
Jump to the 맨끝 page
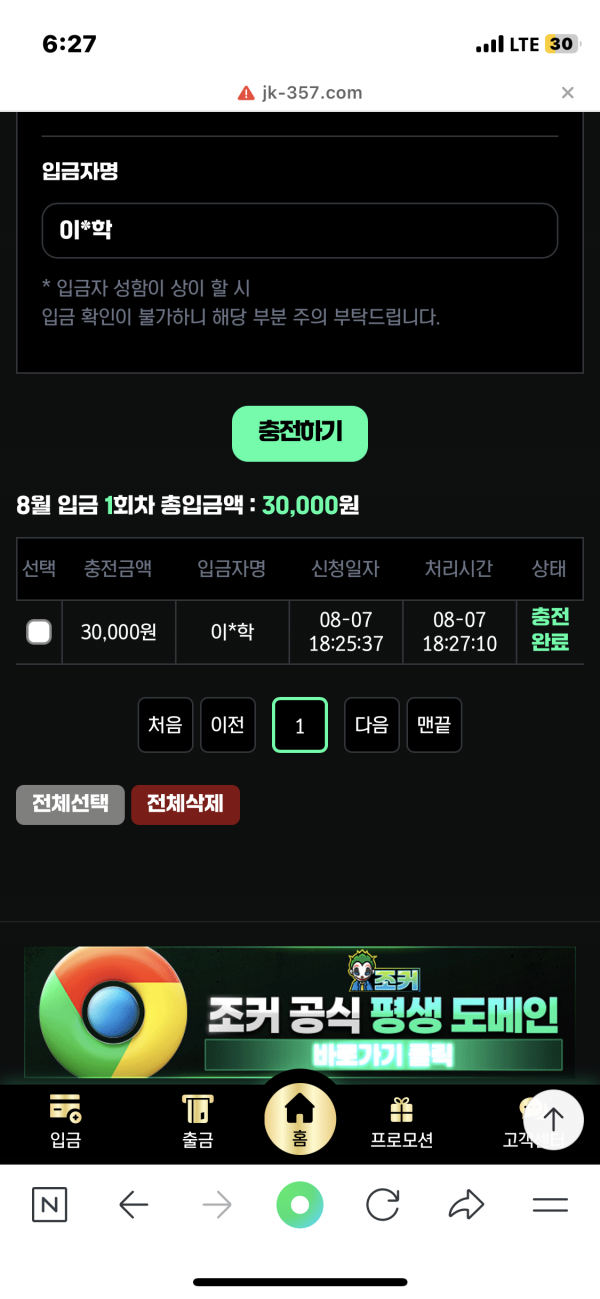pos(434,725)
